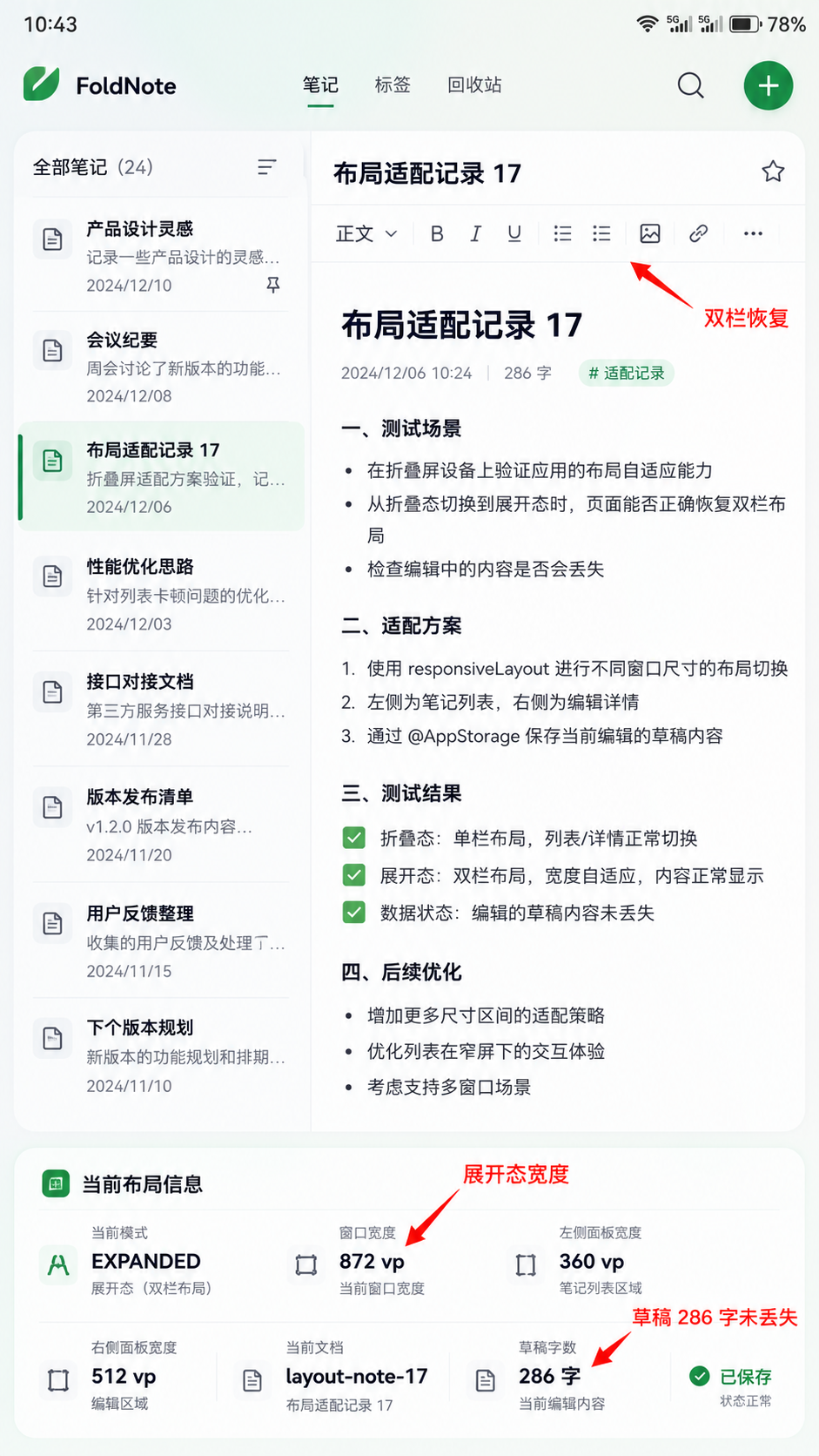The height and width of the screenshot is (1456, 819).
Task: Insert an image from the toolbar
Action: pos(650,233)
